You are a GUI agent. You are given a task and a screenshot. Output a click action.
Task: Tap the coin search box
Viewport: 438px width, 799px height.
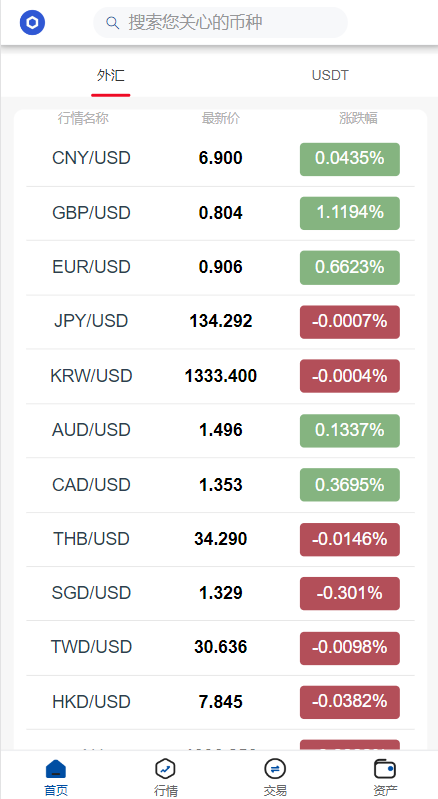point(220,22)
